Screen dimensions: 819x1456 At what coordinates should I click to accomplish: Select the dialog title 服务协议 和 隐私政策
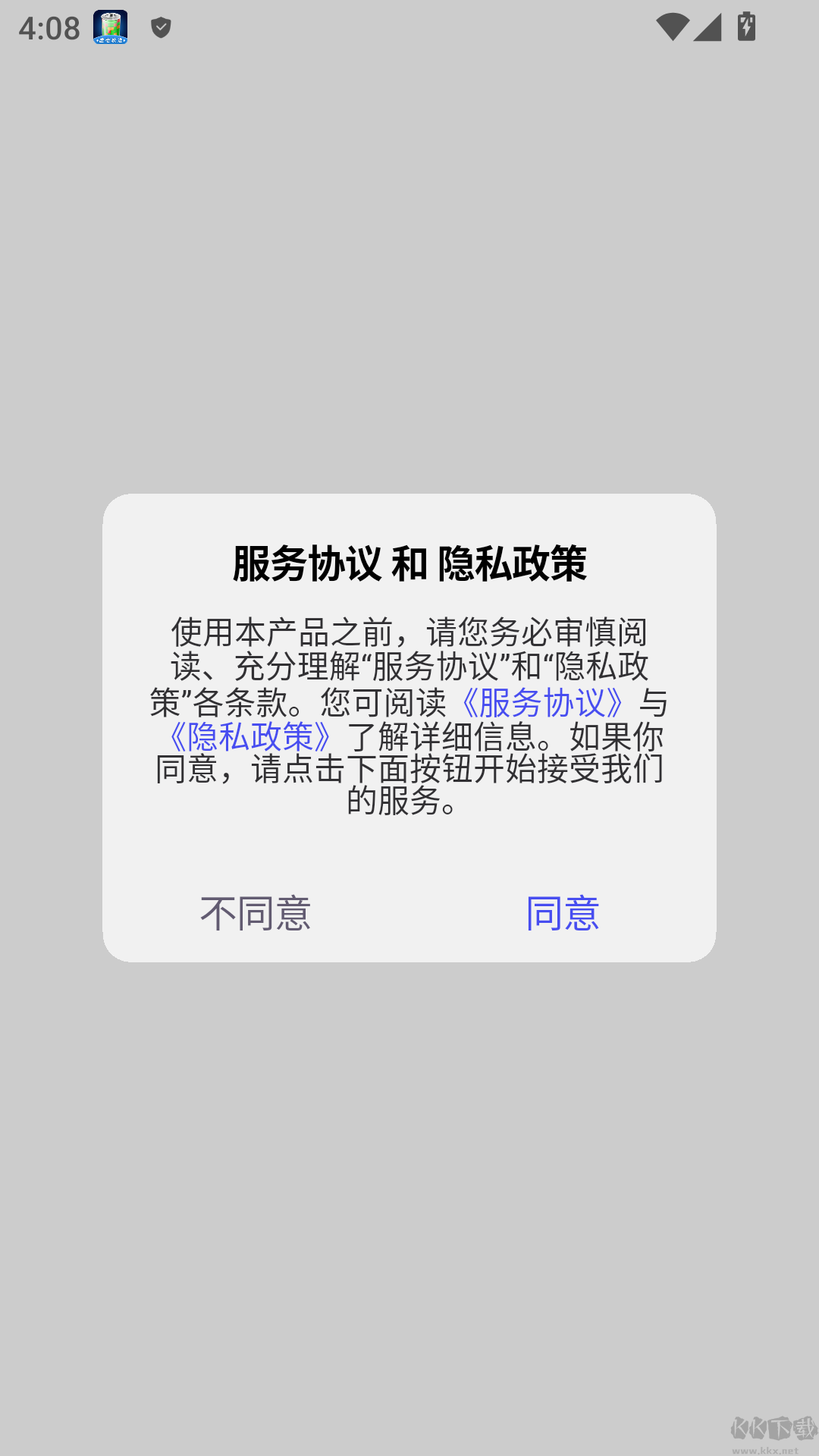click(409, 561)
